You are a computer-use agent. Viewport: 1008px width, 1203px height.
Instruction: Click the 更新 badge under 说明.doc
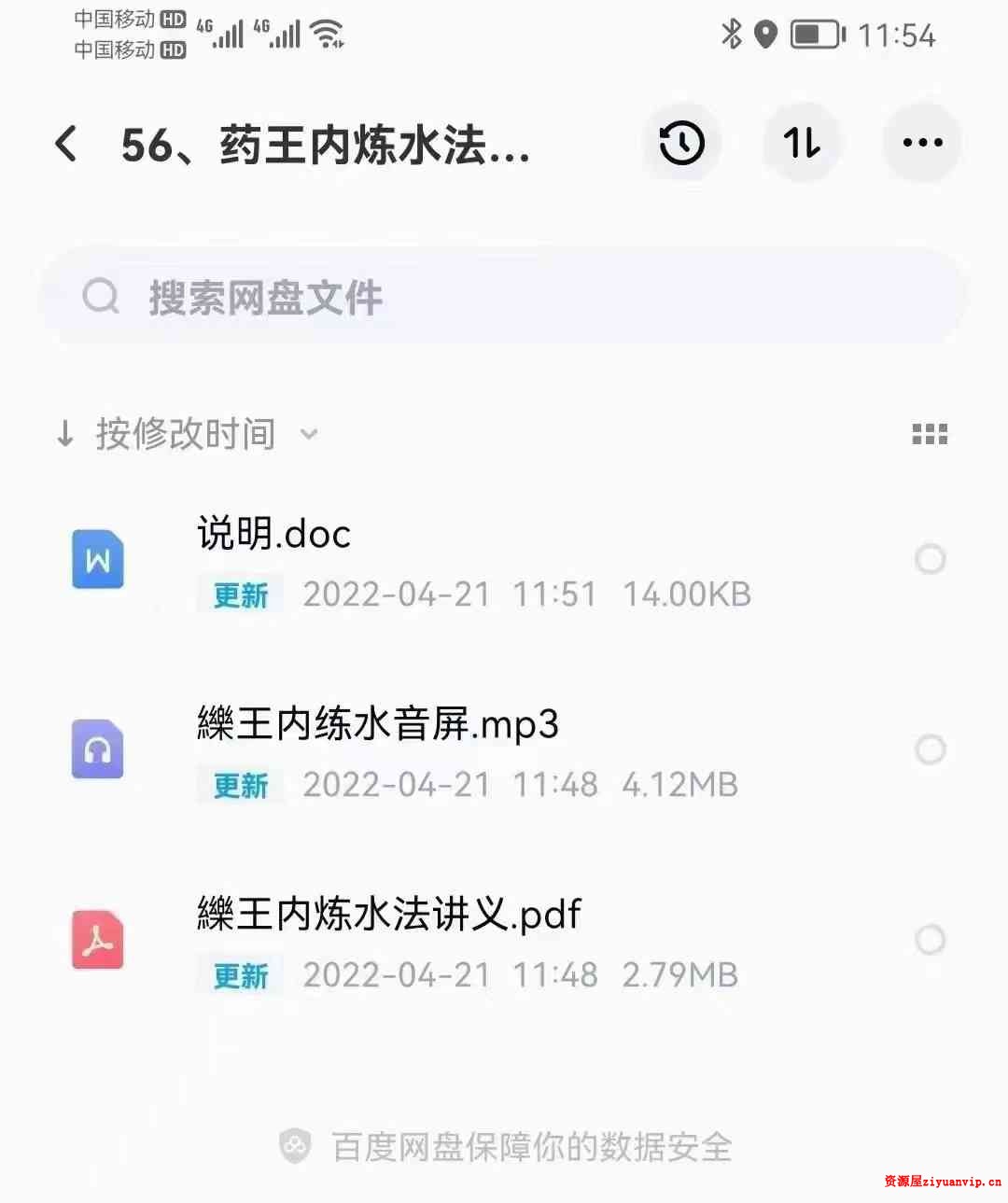pyautogui.click(x=239, y=595)
